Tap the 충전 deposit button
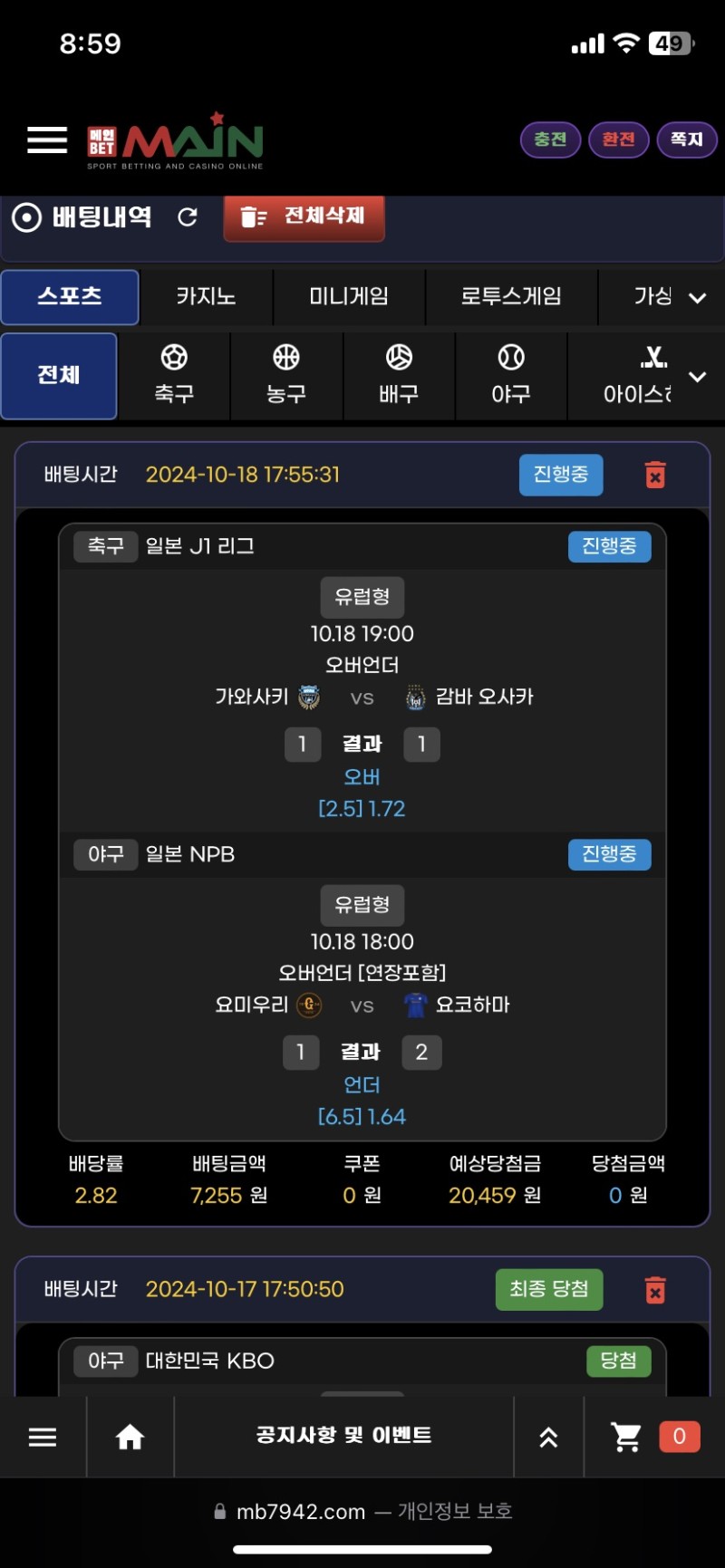The image size is (725, 1568). (550, 139)
